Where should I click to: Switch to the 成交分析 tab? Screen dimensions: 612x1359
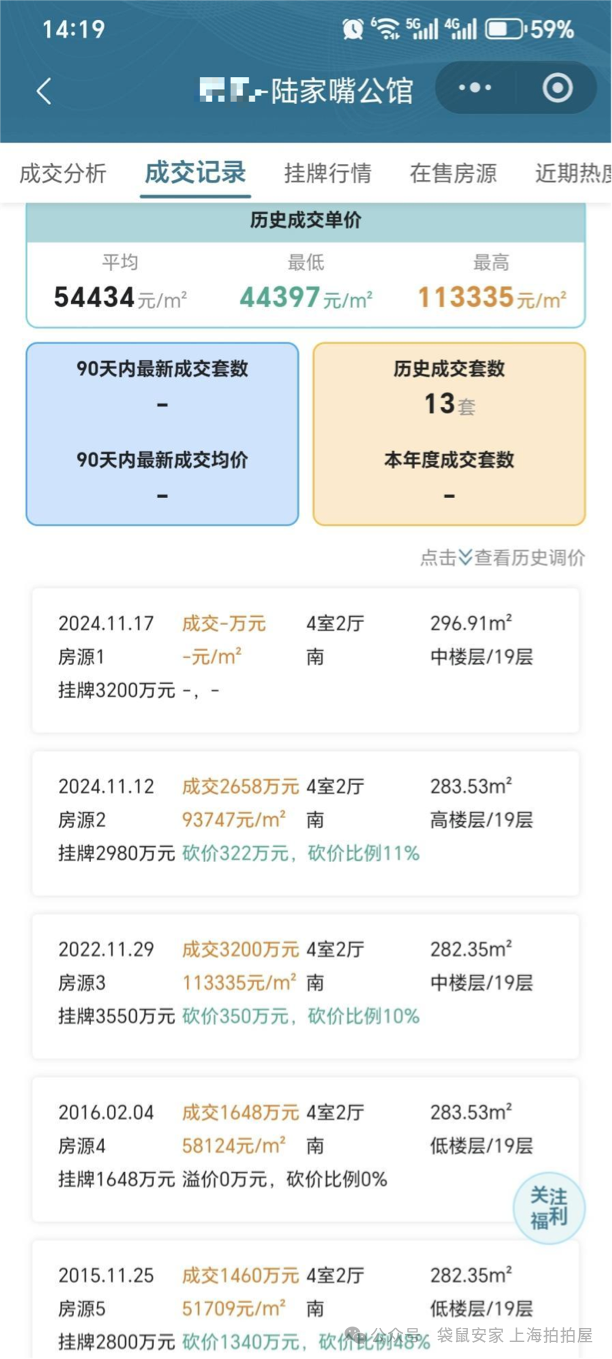point(63,173)
